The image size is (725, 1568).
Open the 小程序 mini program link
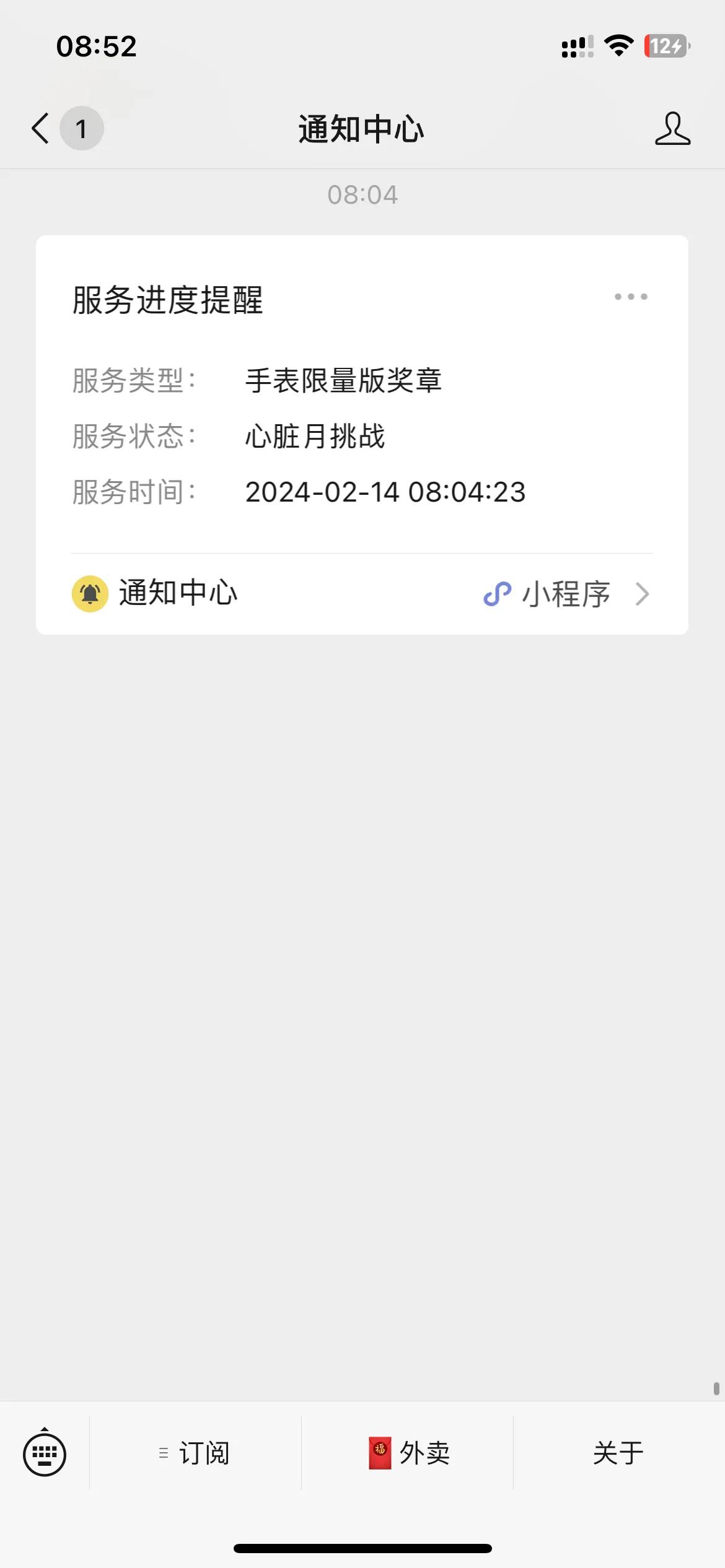(566, 594)
